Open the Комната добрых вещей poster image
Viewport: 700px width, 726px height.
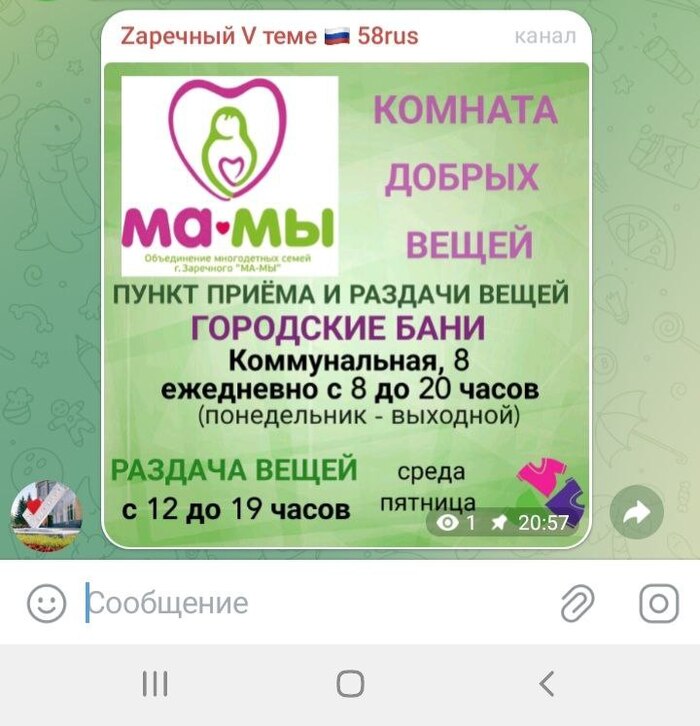347,300
